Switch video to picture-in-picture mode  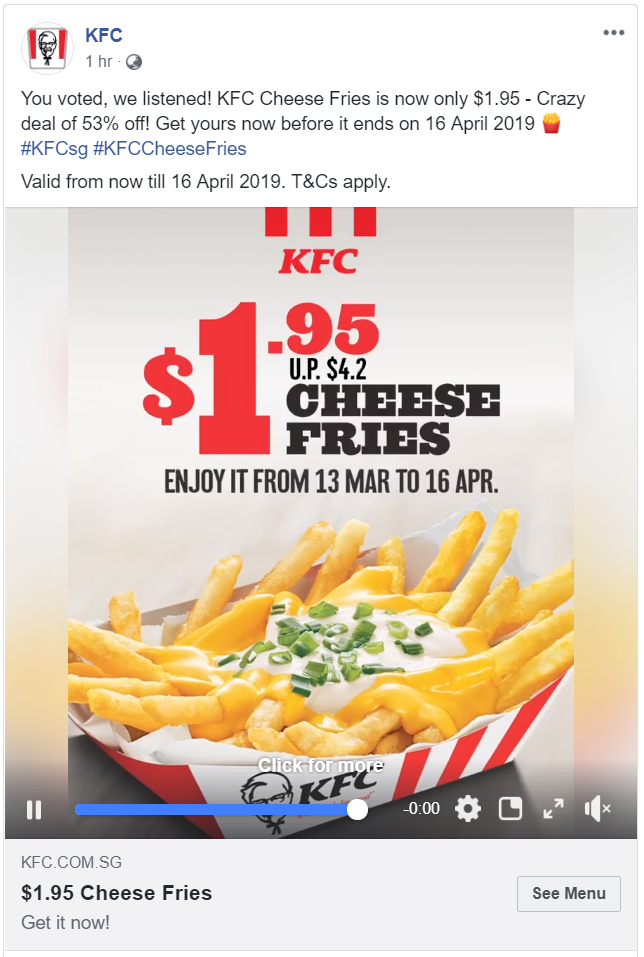[511, 809]
